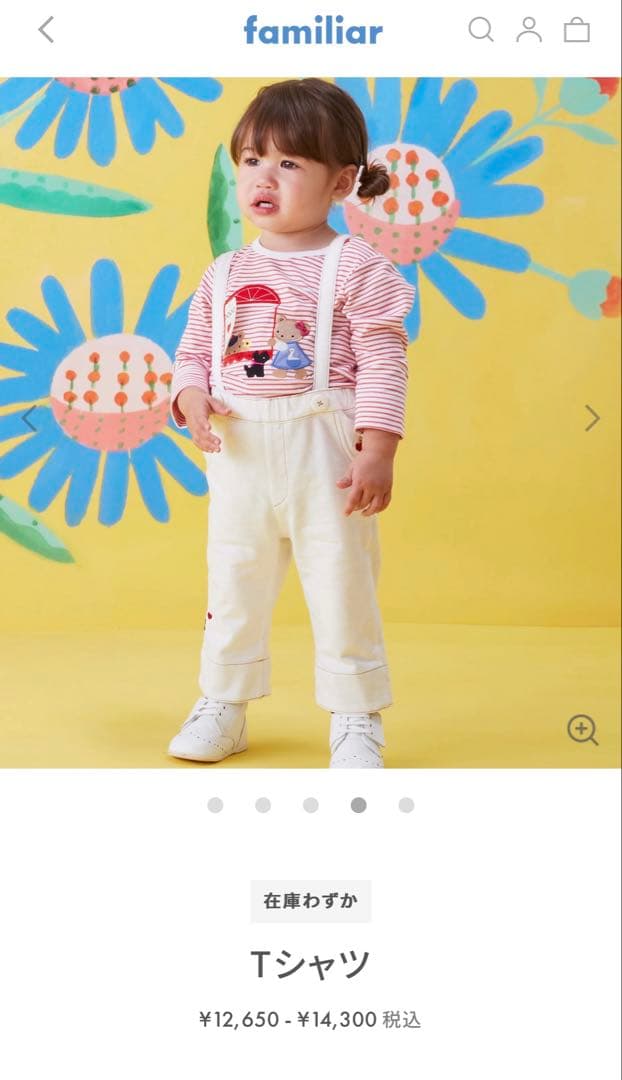The height and width of the screenshot is (1080, 622).
Task: Go back using the top-left arrow
Action: [46, 30]
